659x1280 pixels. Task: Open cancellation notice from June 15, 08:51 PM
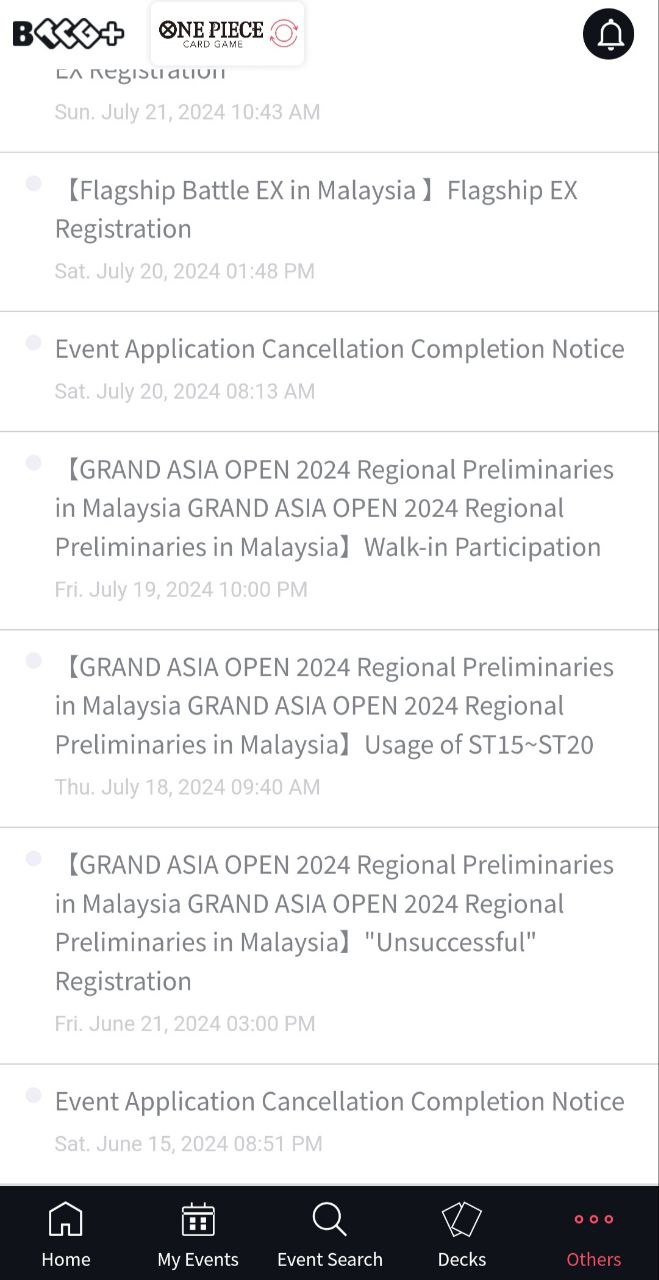[x=339, y=1101]
